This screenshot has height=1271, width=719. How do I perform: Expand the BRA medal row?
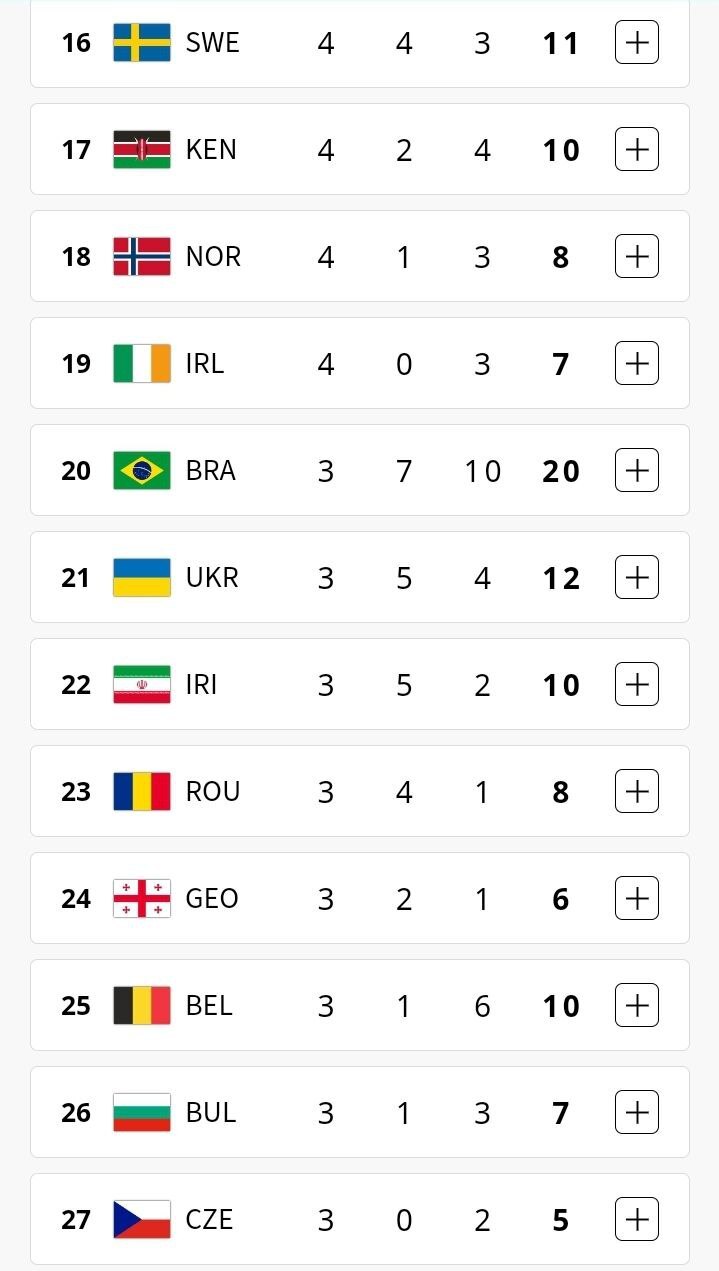coord(637,470)
